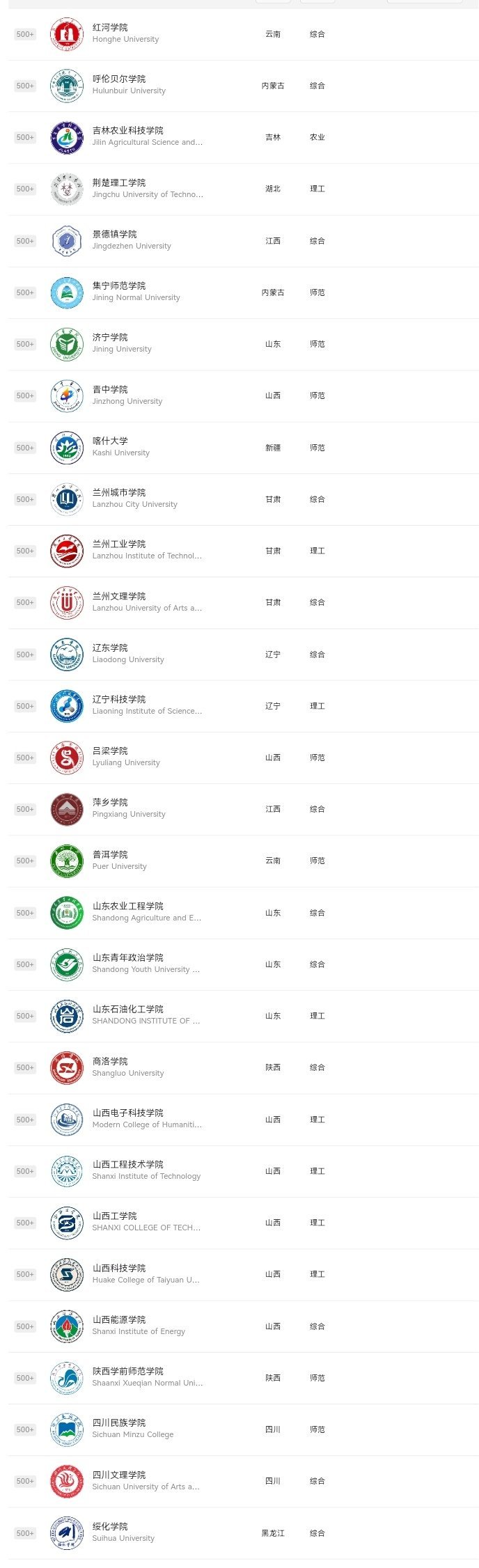Open 山西能源学院 Shanxi Institute of Energy
This screenshot has width=479, height=1568.
243,1326
